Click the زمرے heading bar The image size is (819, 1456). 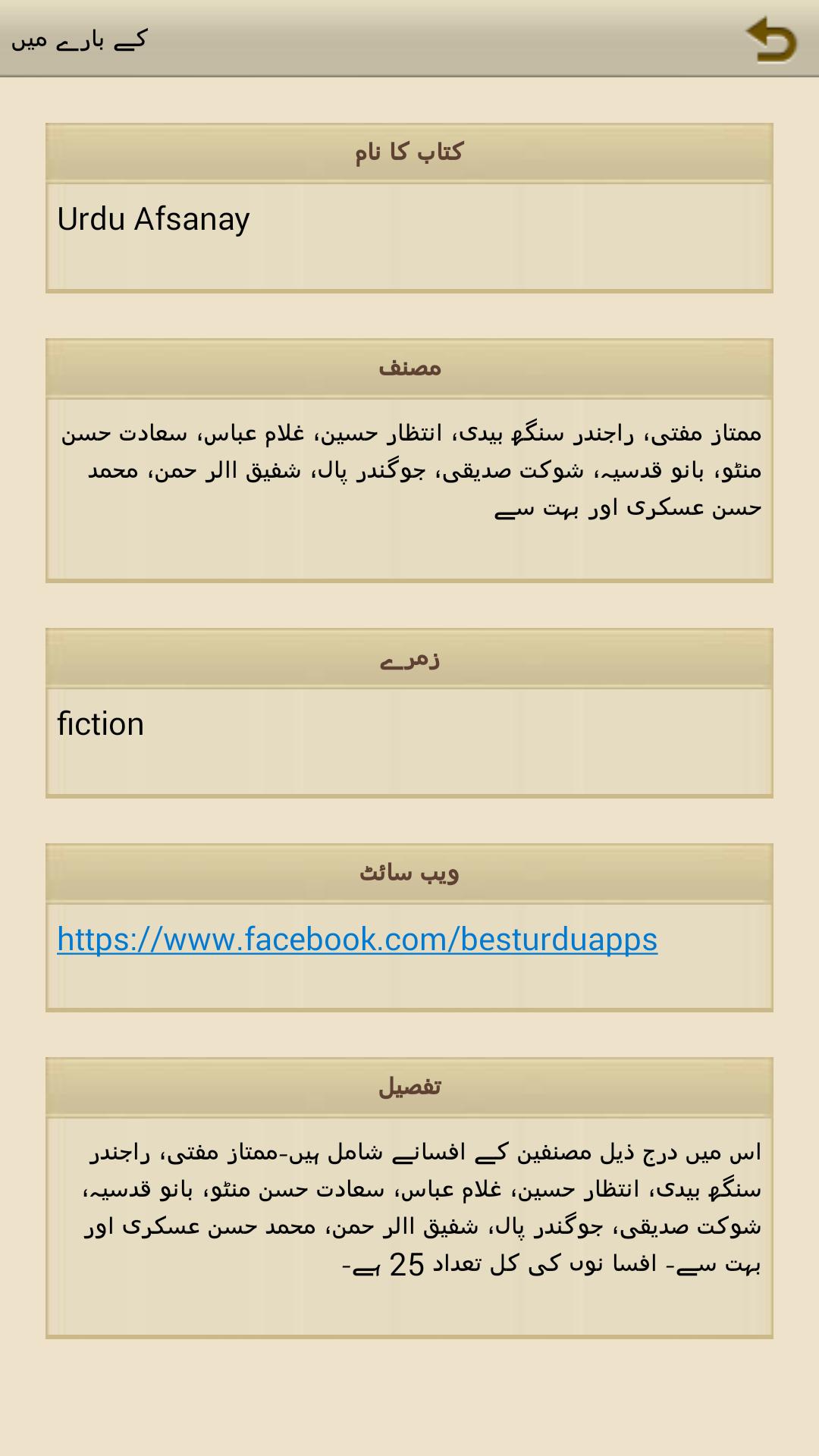tap(409, 658)
